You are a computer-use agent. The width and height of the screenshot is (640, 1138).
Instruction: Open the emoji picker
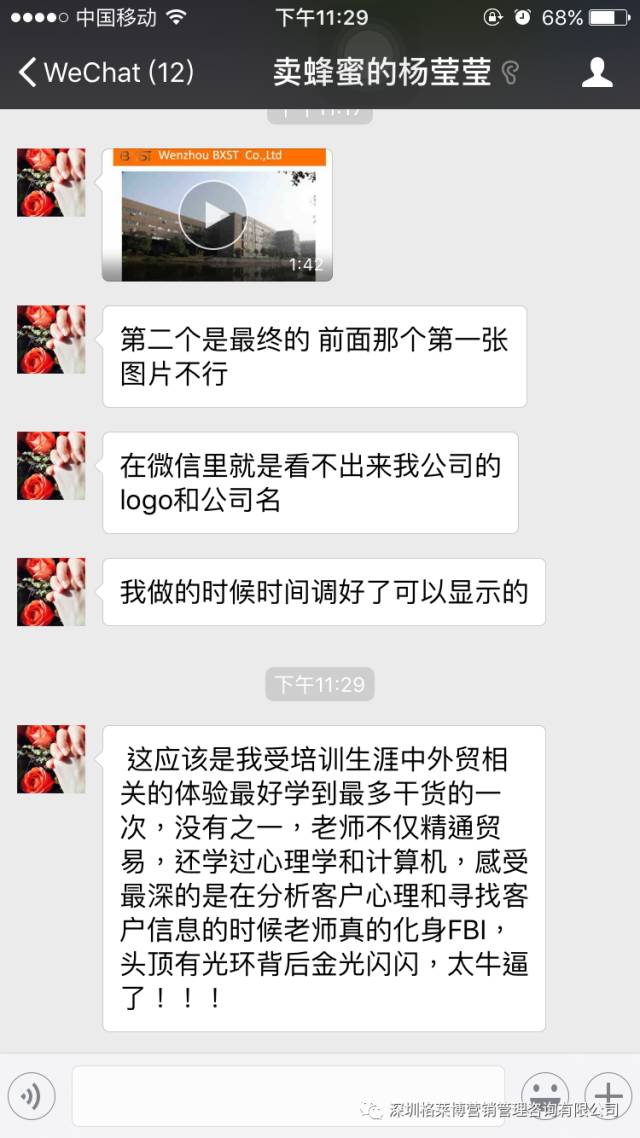click(x=545, y=1094)
